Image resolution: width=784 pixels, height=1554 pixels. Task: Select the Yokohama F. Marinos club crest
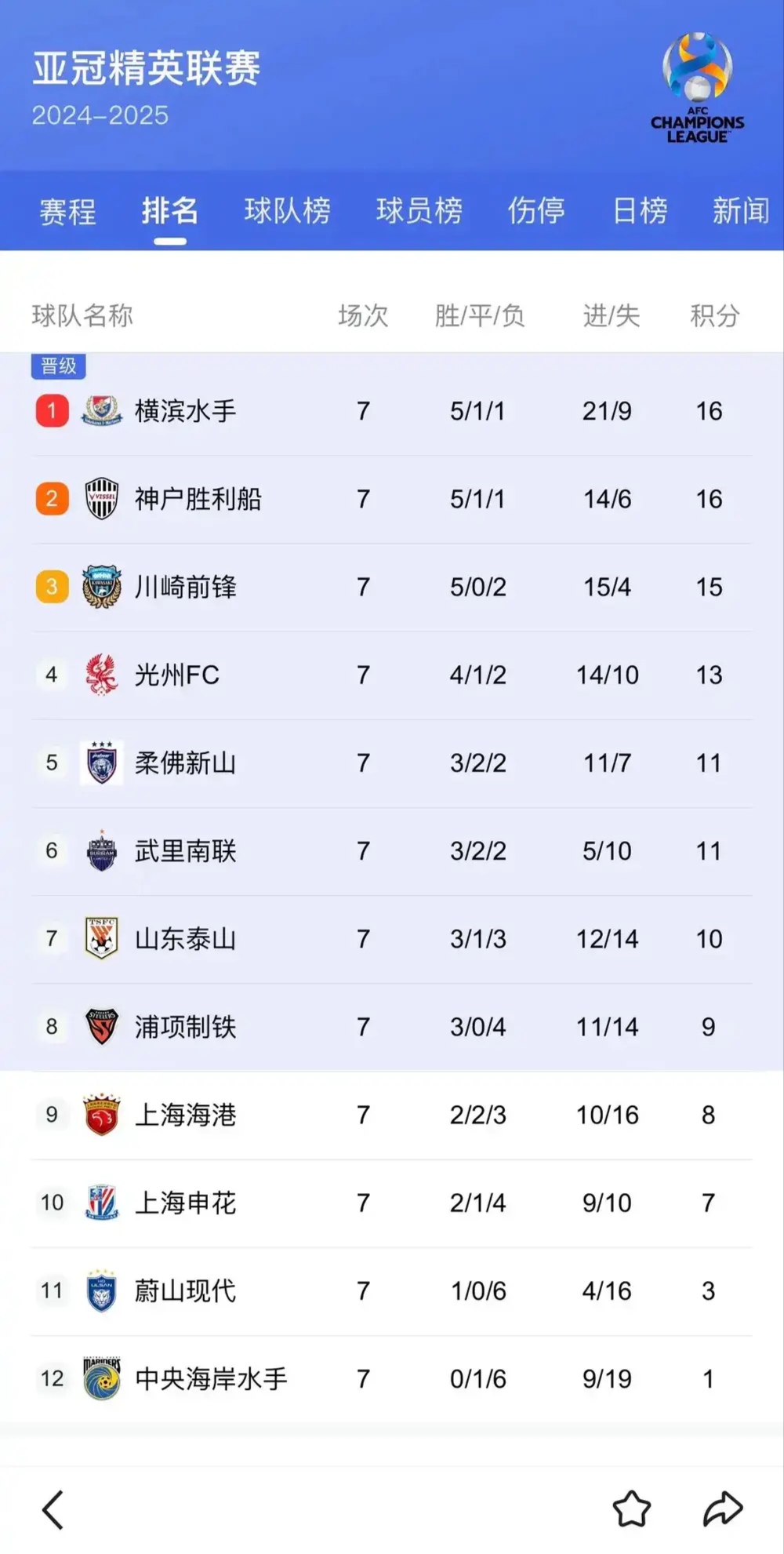(103, 410)
